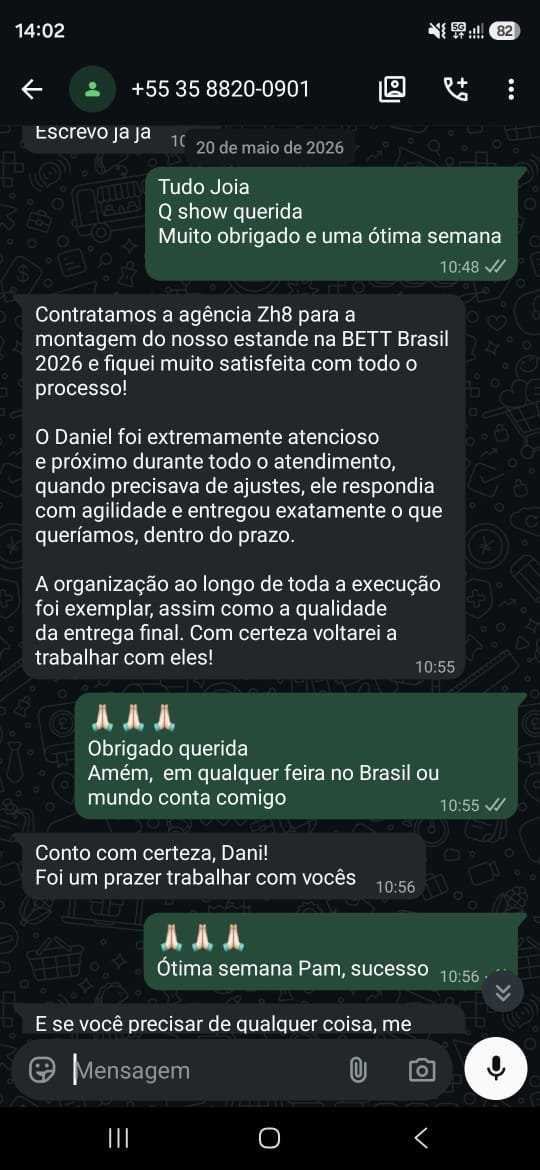Attach a file with the paperclip
The image size is (540, 1170).
358,1071
